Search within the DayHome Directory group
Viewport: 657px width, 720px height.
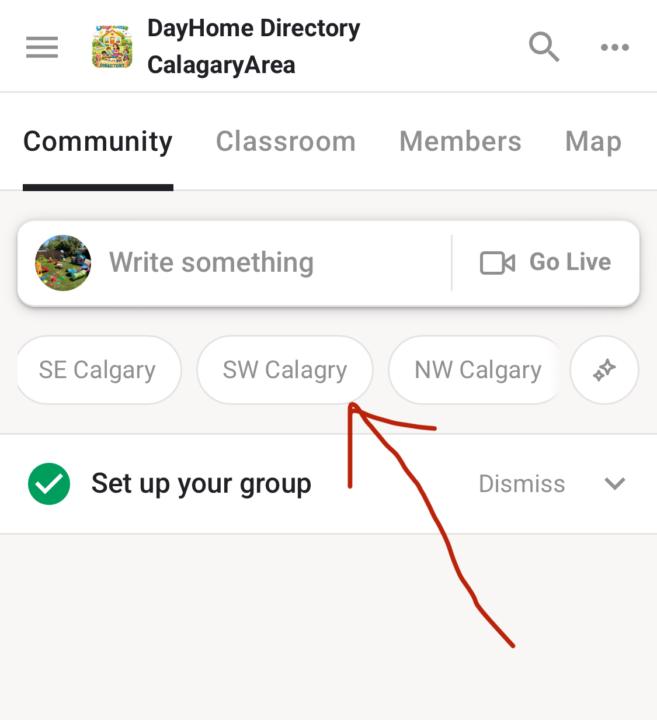coord(544,46)
